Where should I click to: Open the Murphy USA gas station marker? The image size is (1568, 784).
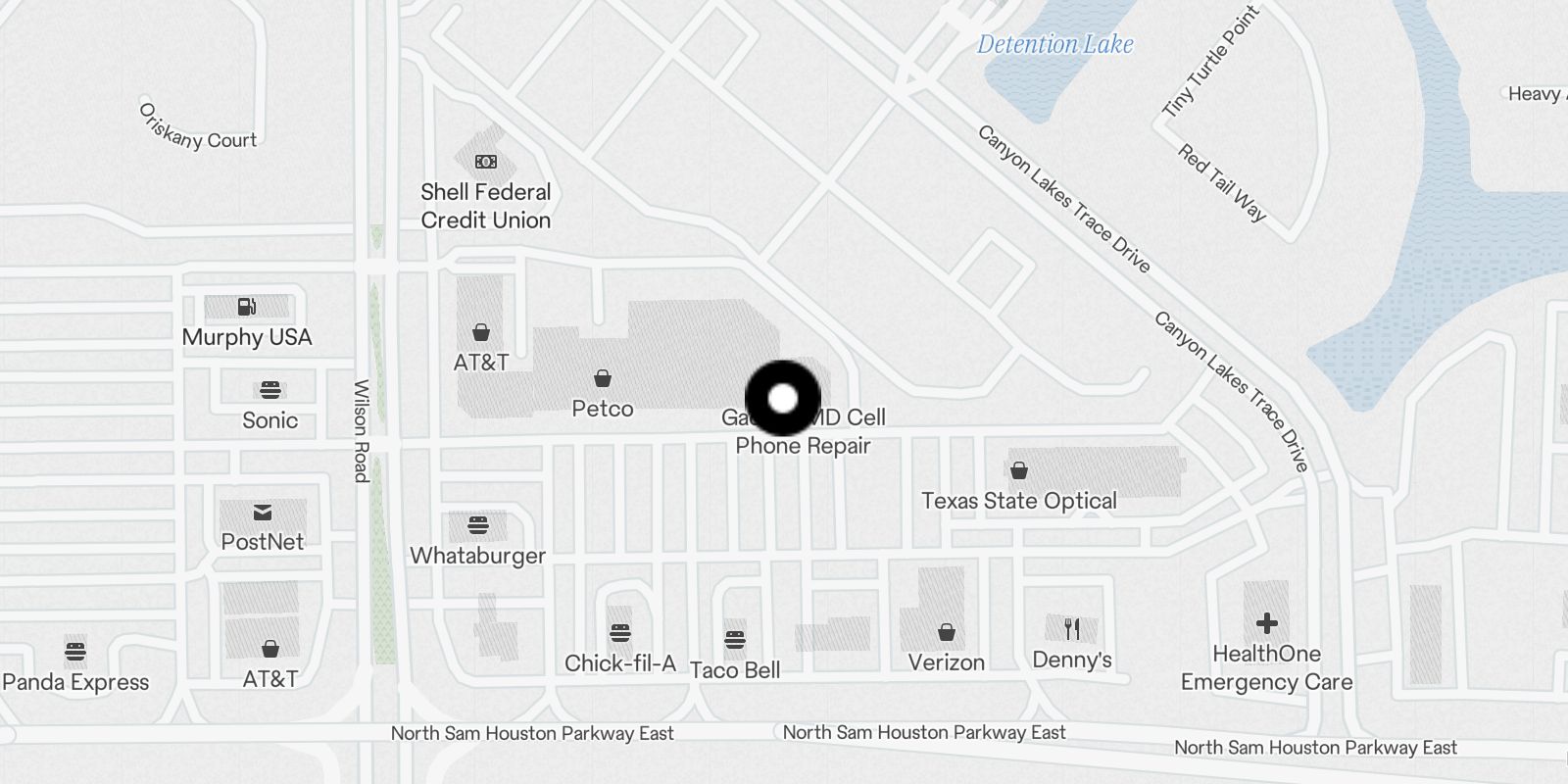247,308
